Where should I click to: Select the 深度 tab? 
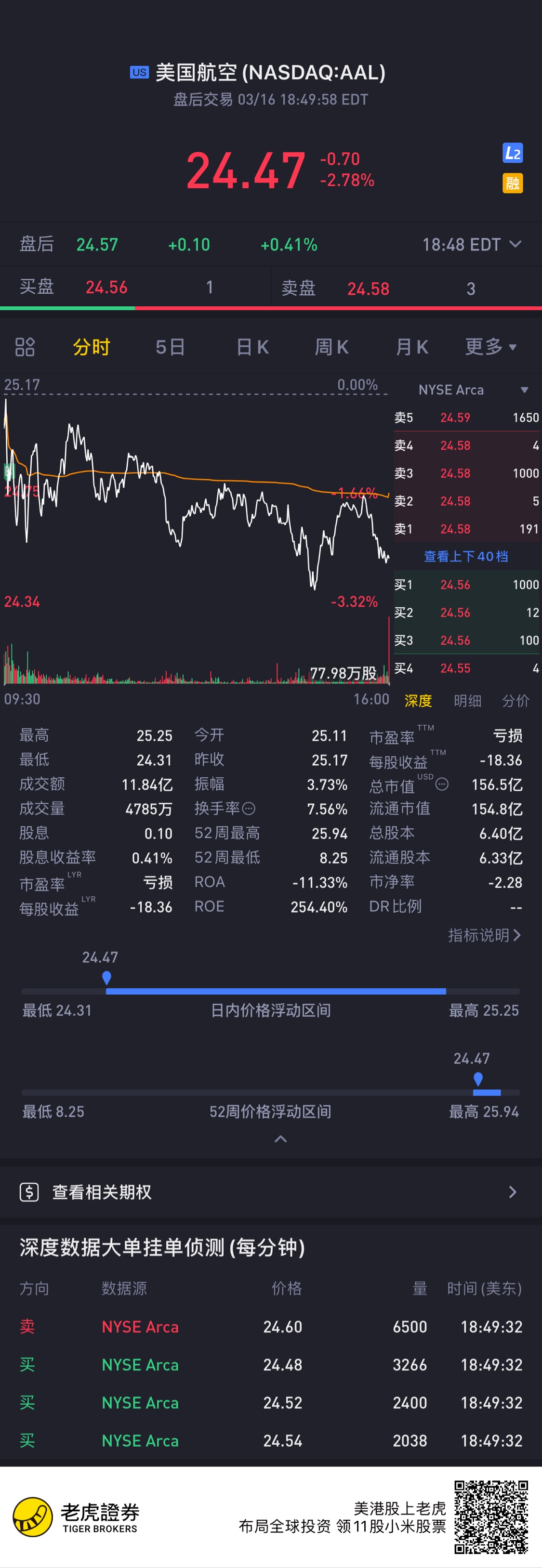point(418,701)
